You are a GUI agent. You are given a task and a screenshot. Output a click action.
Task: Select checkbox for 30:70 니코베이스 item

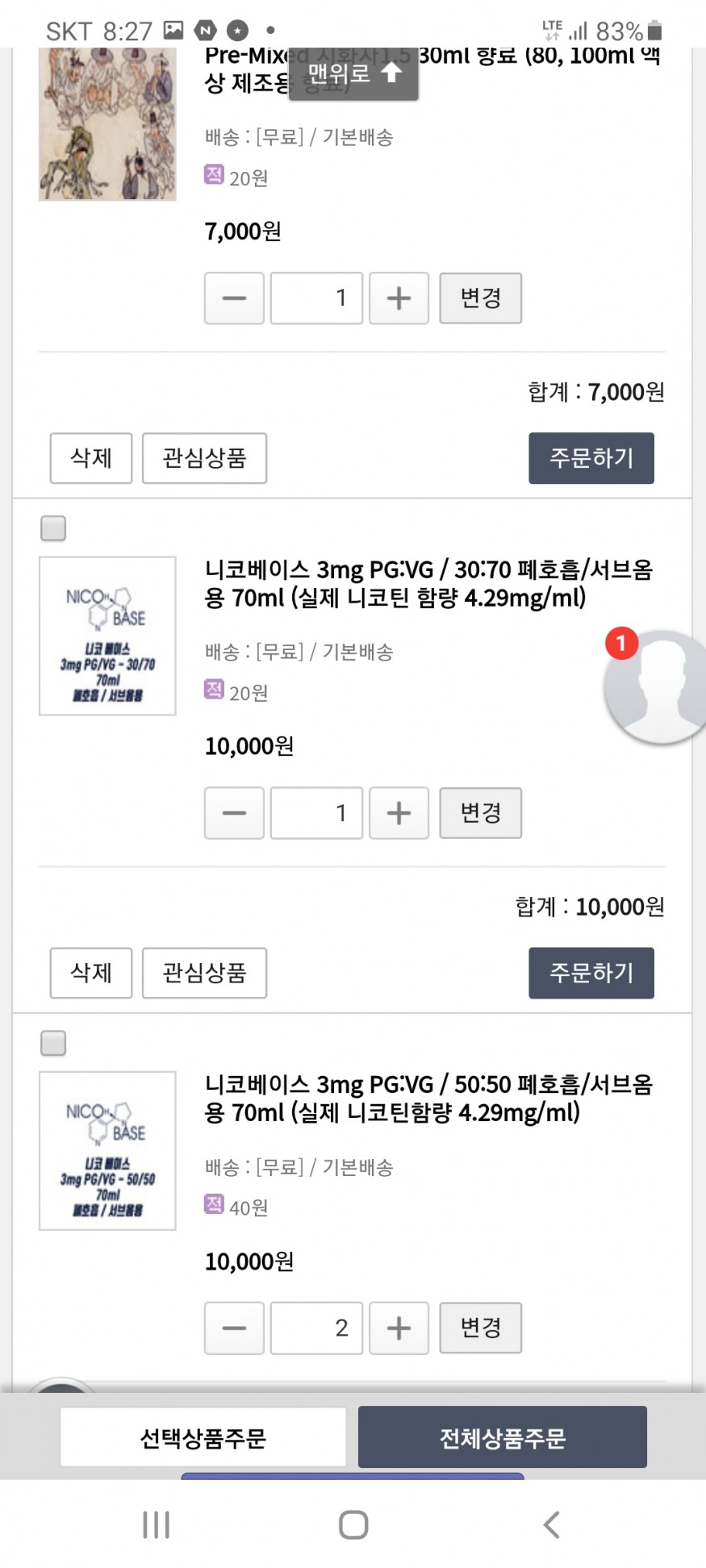53,529
